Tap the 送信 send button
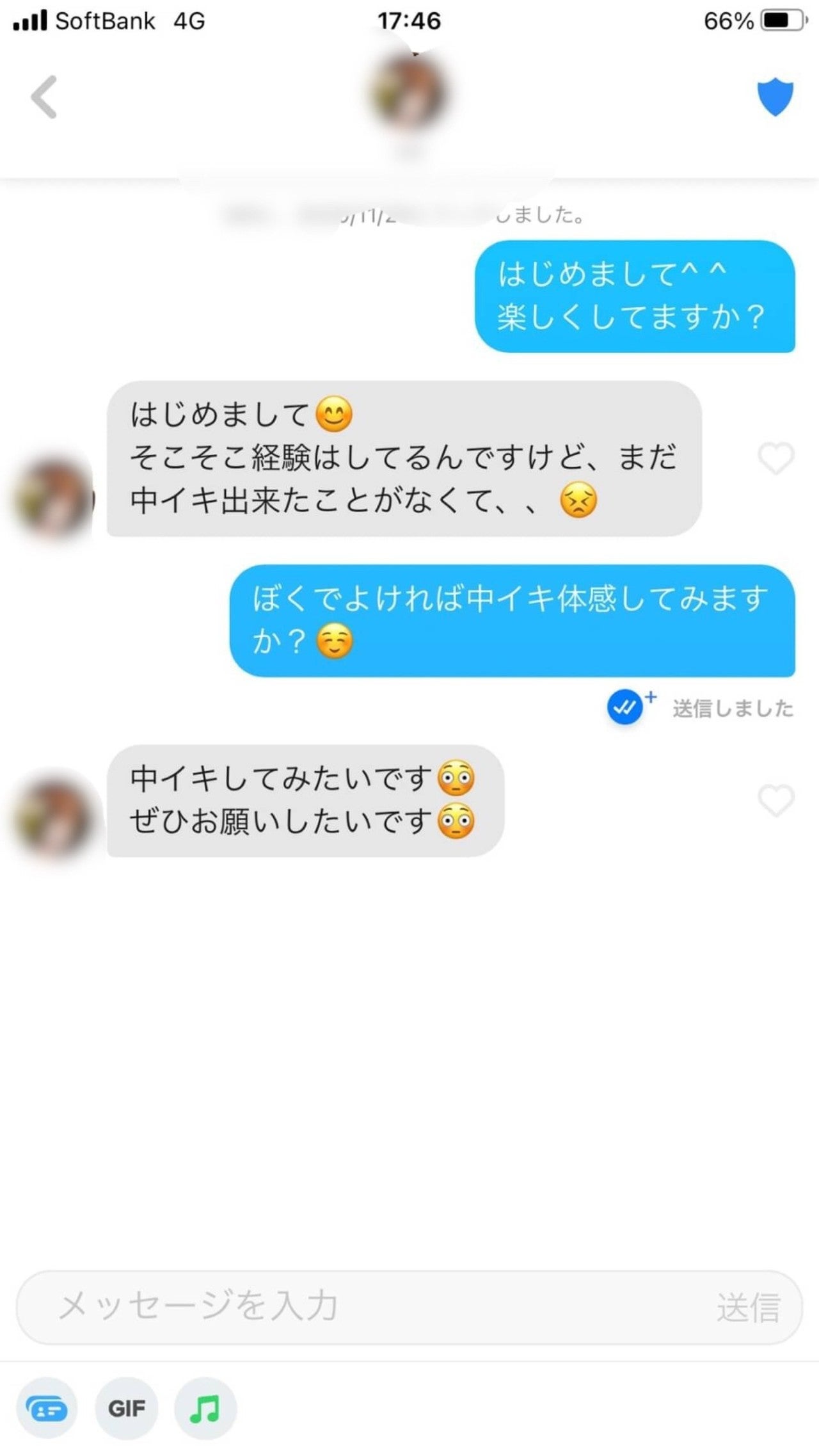This screenshot has width=819, height=1456. pos(747,1307)
